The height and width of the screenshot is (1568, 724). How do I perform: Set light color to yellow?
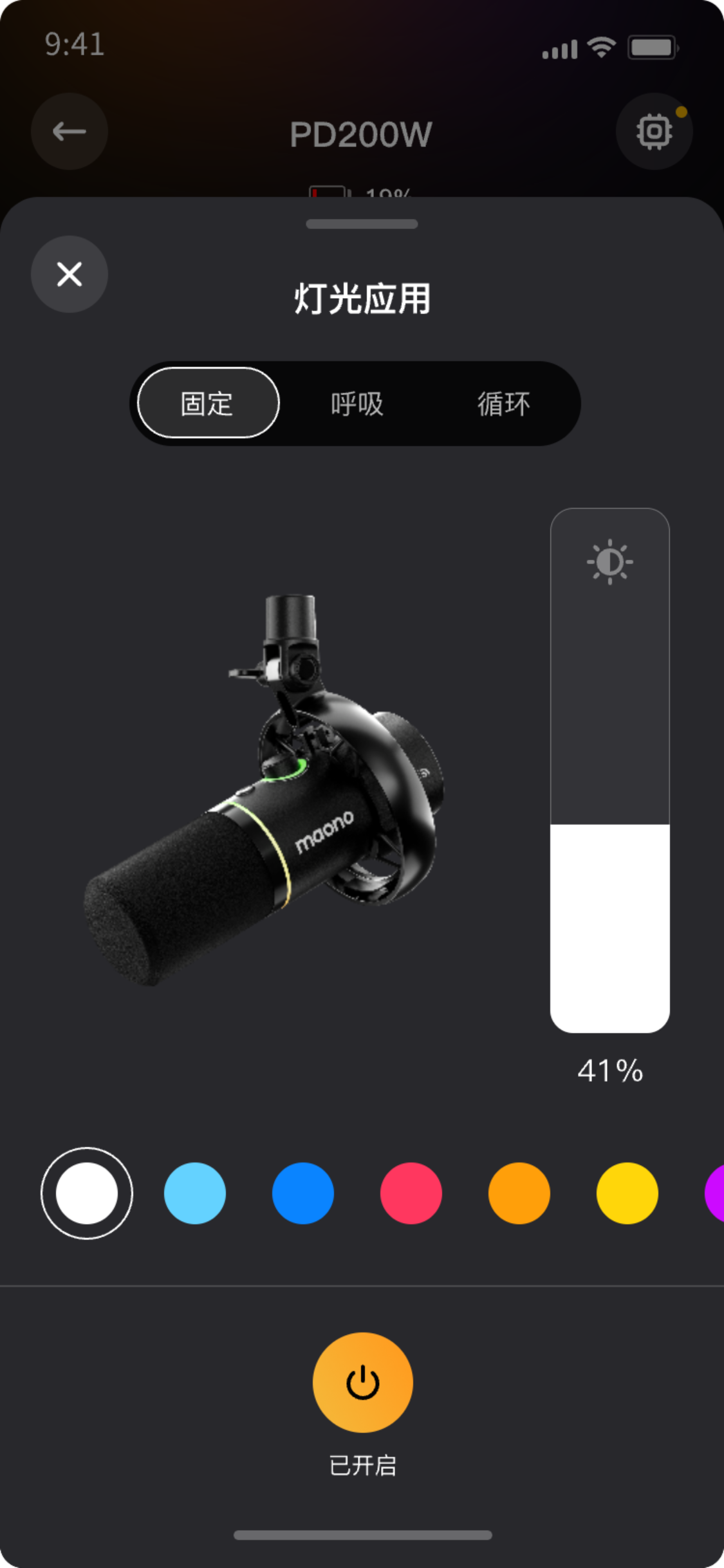point(627,1193)
